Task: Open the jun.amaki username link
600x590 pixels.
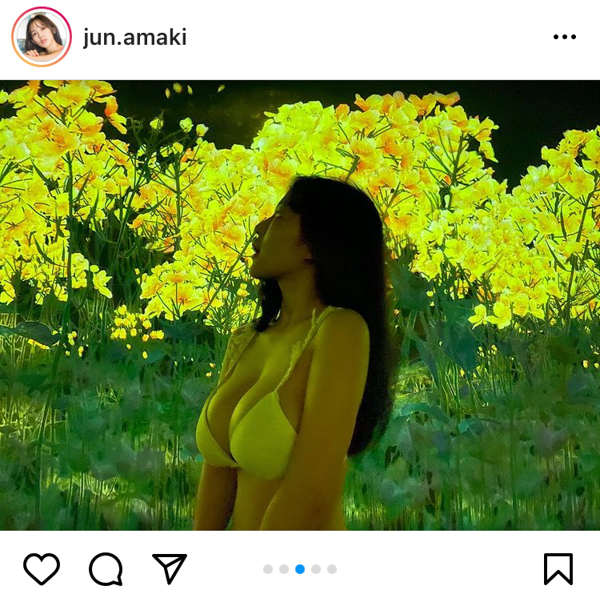Action: pos(135,38)
